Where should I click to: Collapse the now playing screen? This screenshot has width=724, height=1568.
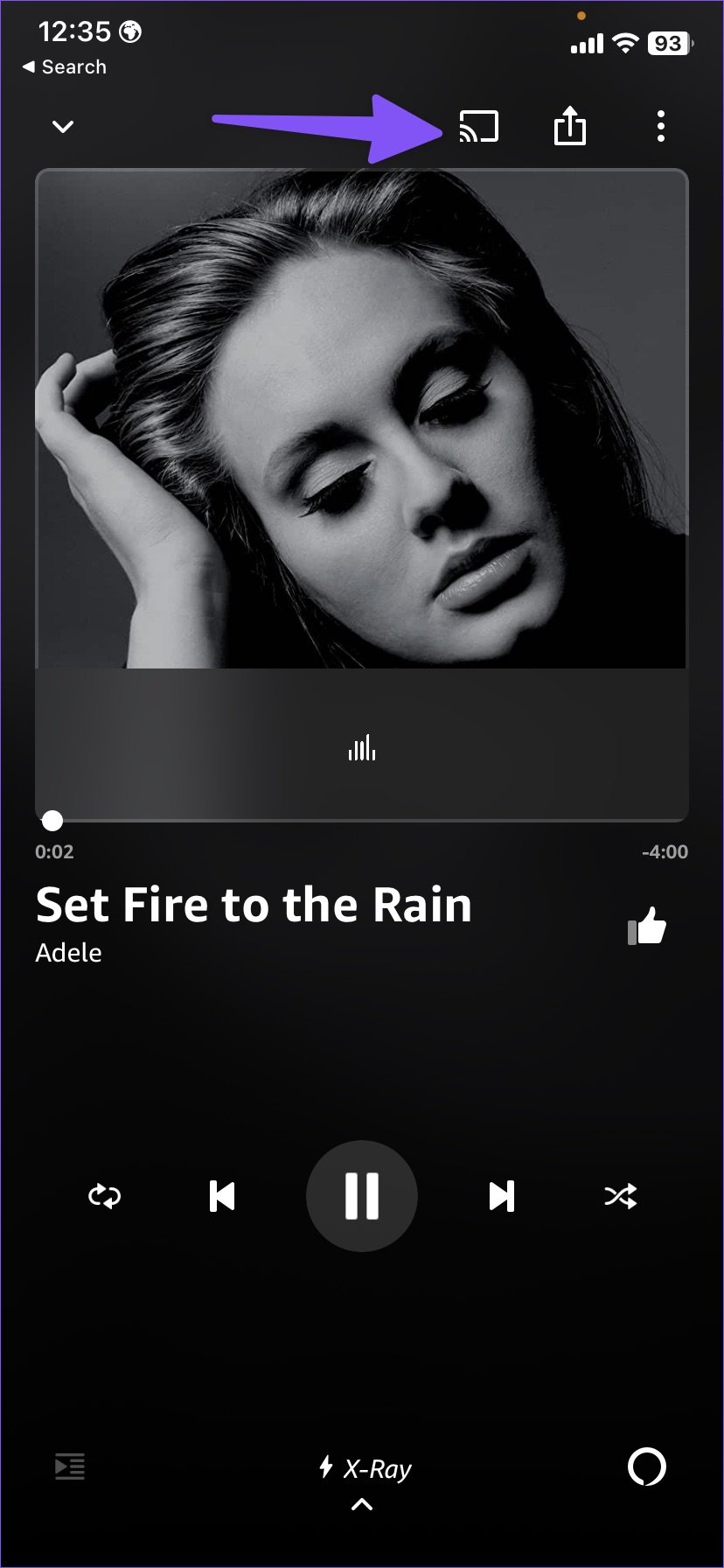63,127
